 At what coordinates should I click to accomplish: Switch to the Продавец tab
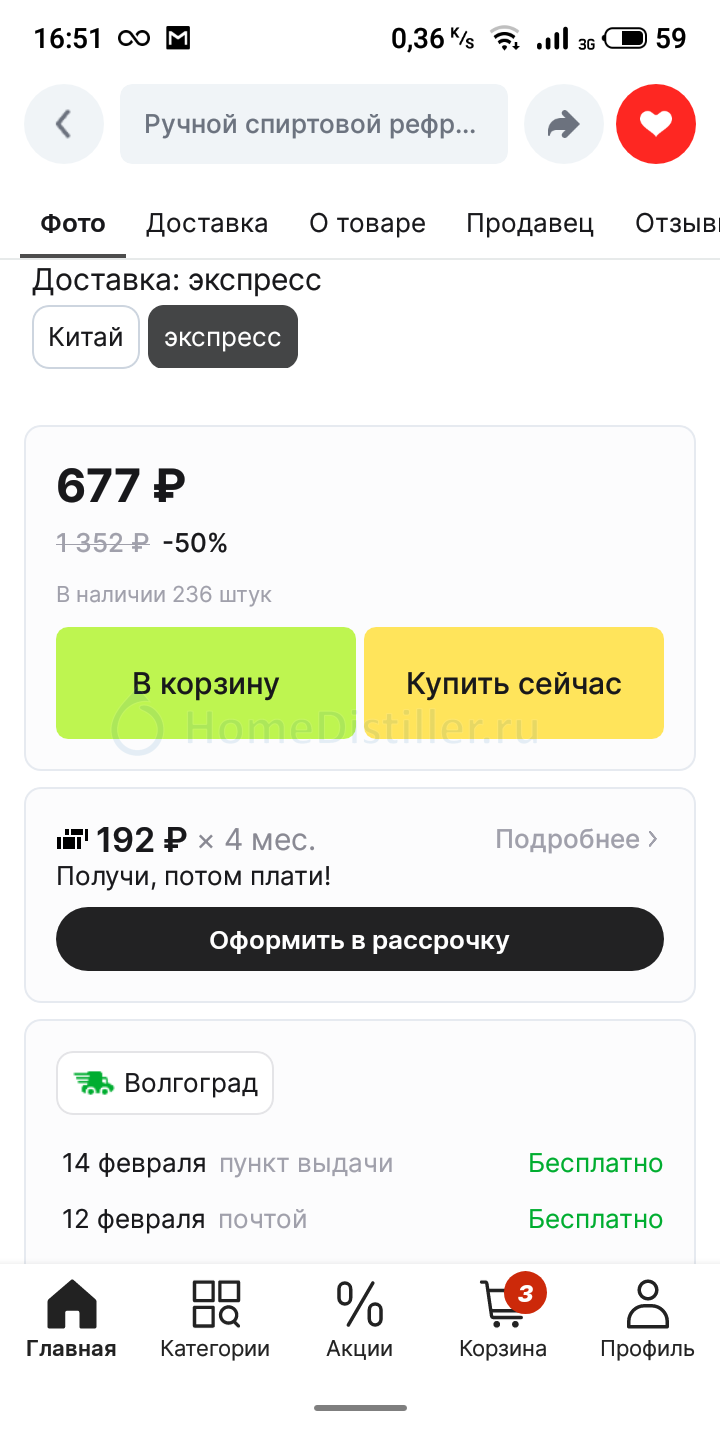coord(530,223)
